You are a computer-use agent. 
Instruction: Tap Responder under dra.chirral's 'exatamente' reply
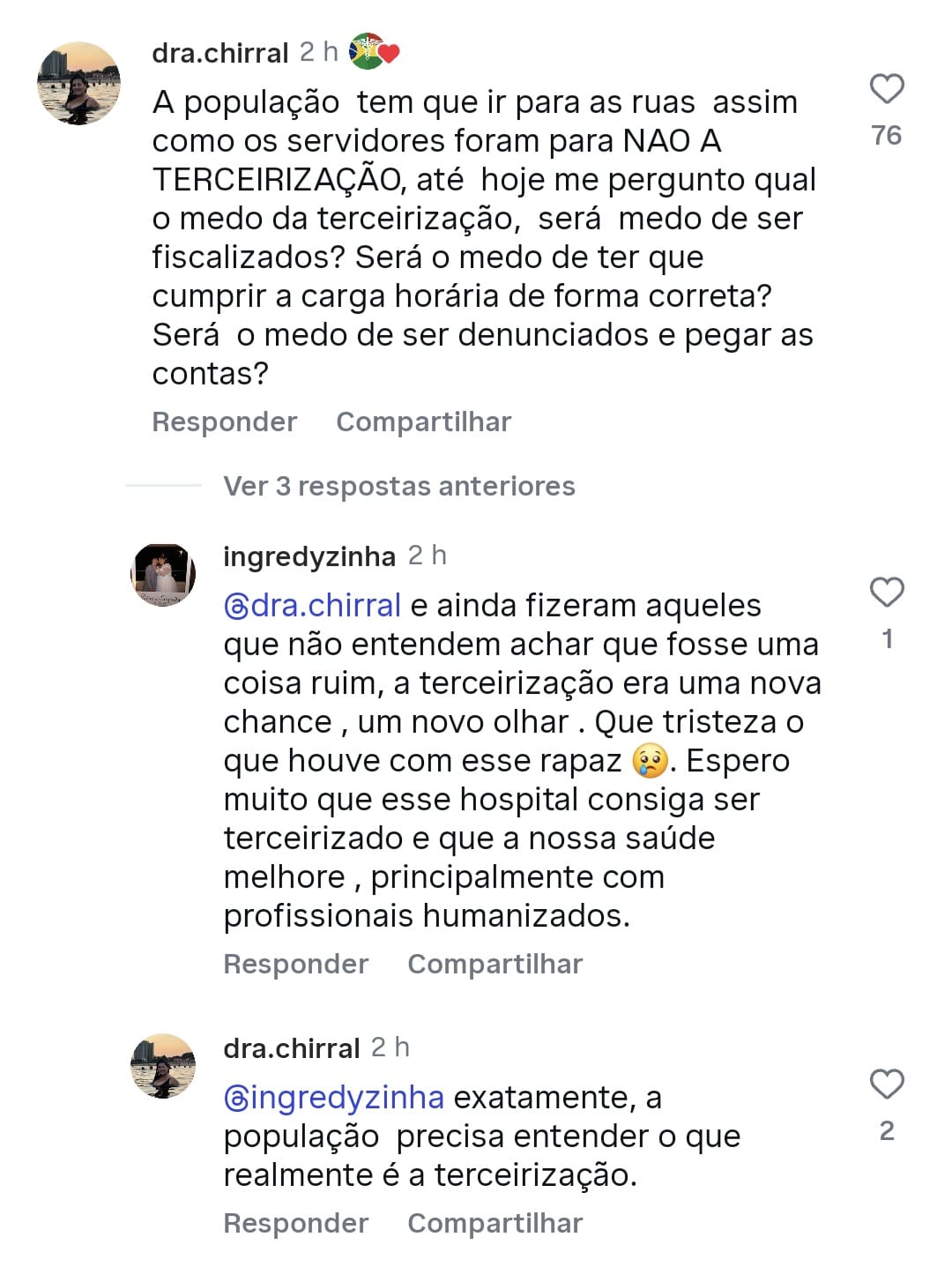point(295,1223)
